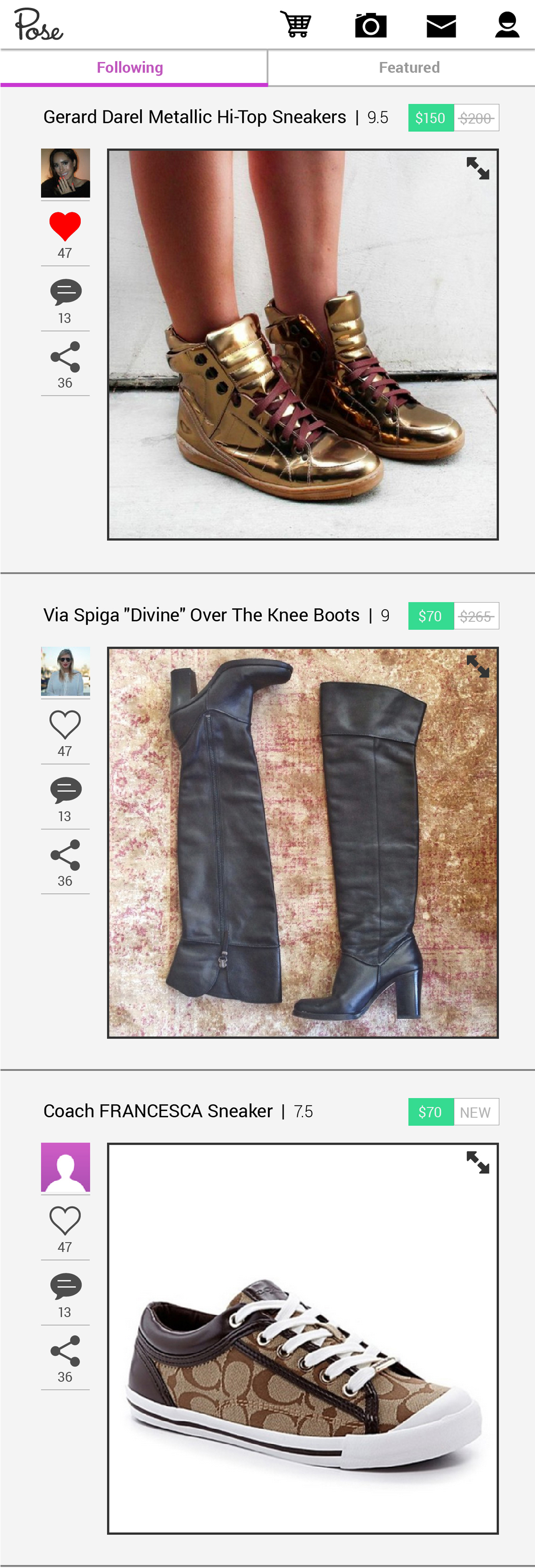
Task: Open the user profile icon
Action: [506, 25]
